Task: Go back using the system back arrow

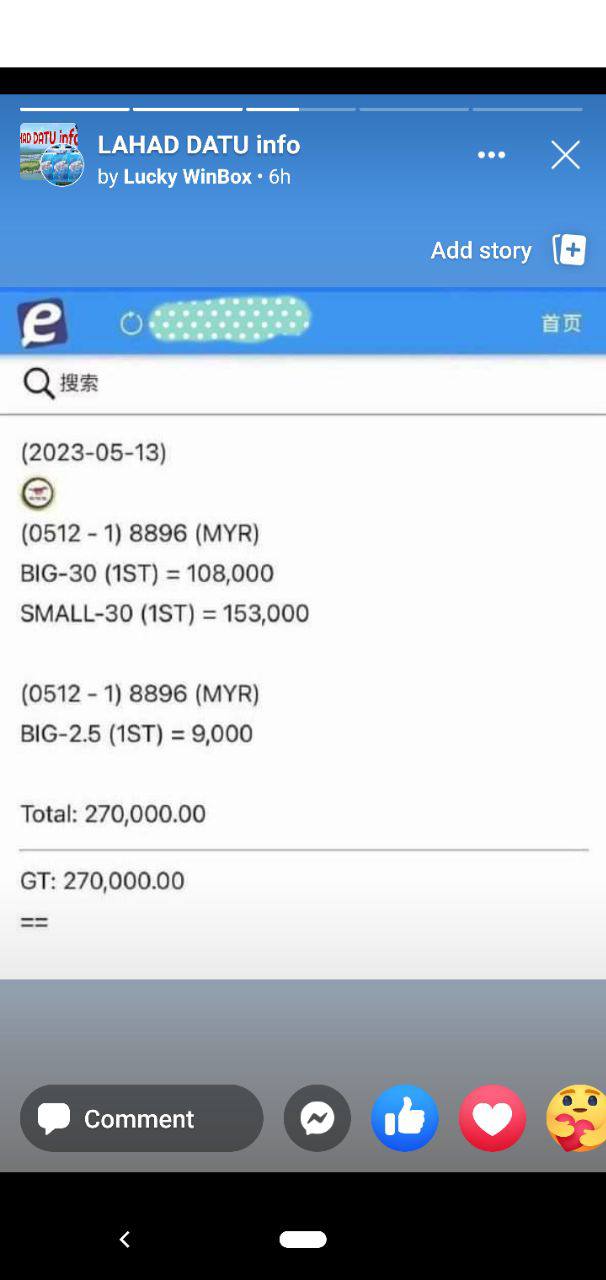Action: pyautogui.click(x=125, y=1239)
